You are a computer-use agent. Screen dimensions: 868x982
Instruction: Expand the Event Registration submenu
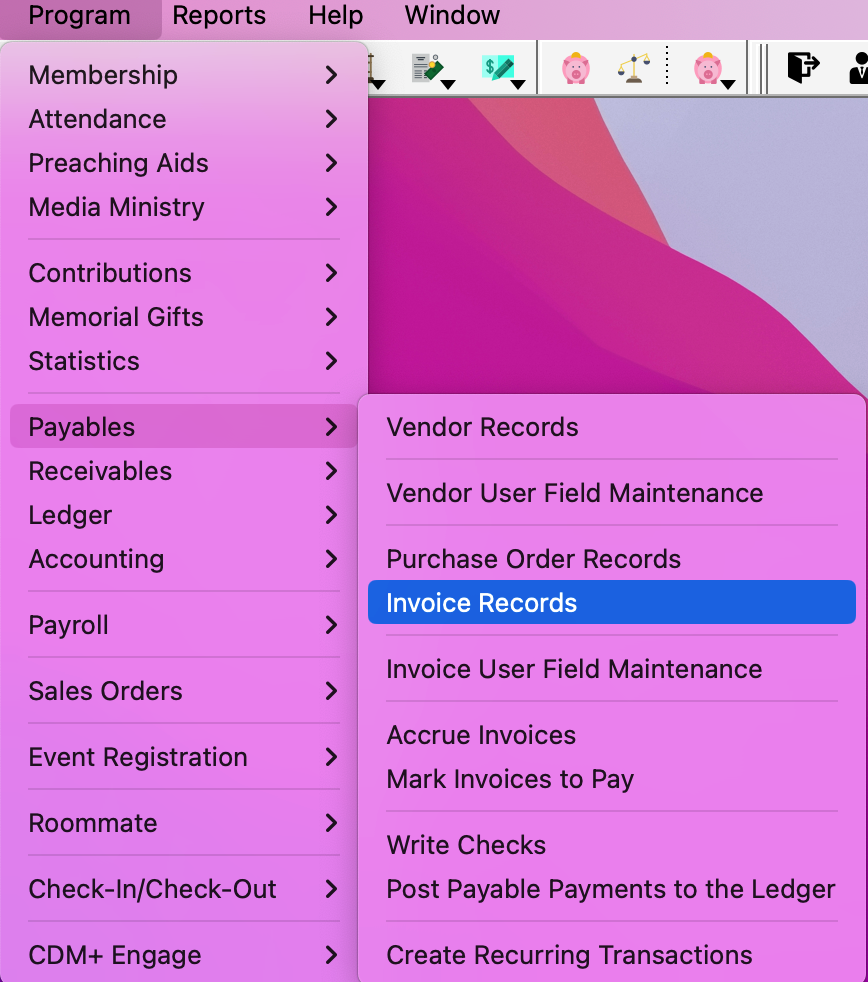pyautogui.click(x=138, y=757)
